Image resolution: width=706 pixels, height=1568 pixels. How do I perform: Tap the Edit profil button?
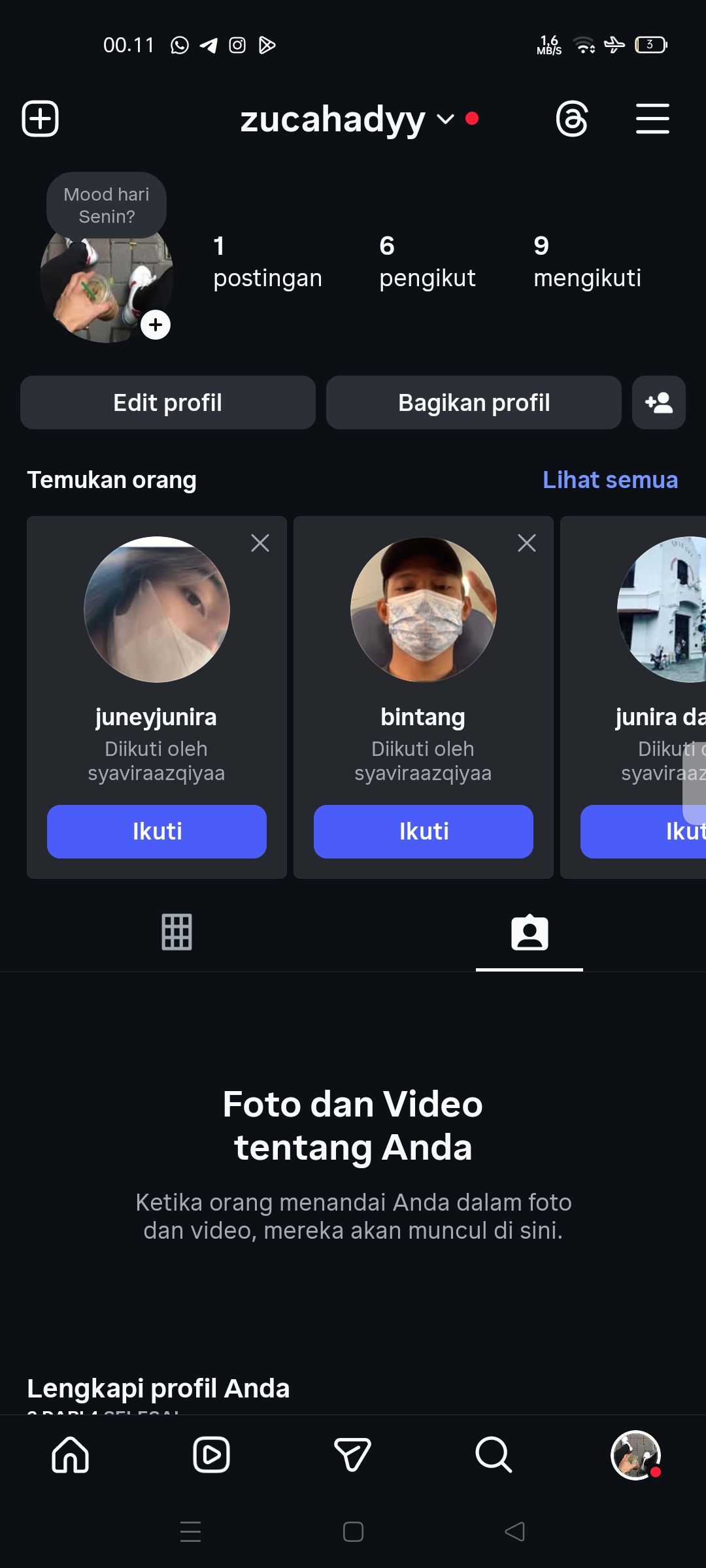coord(168,402)
